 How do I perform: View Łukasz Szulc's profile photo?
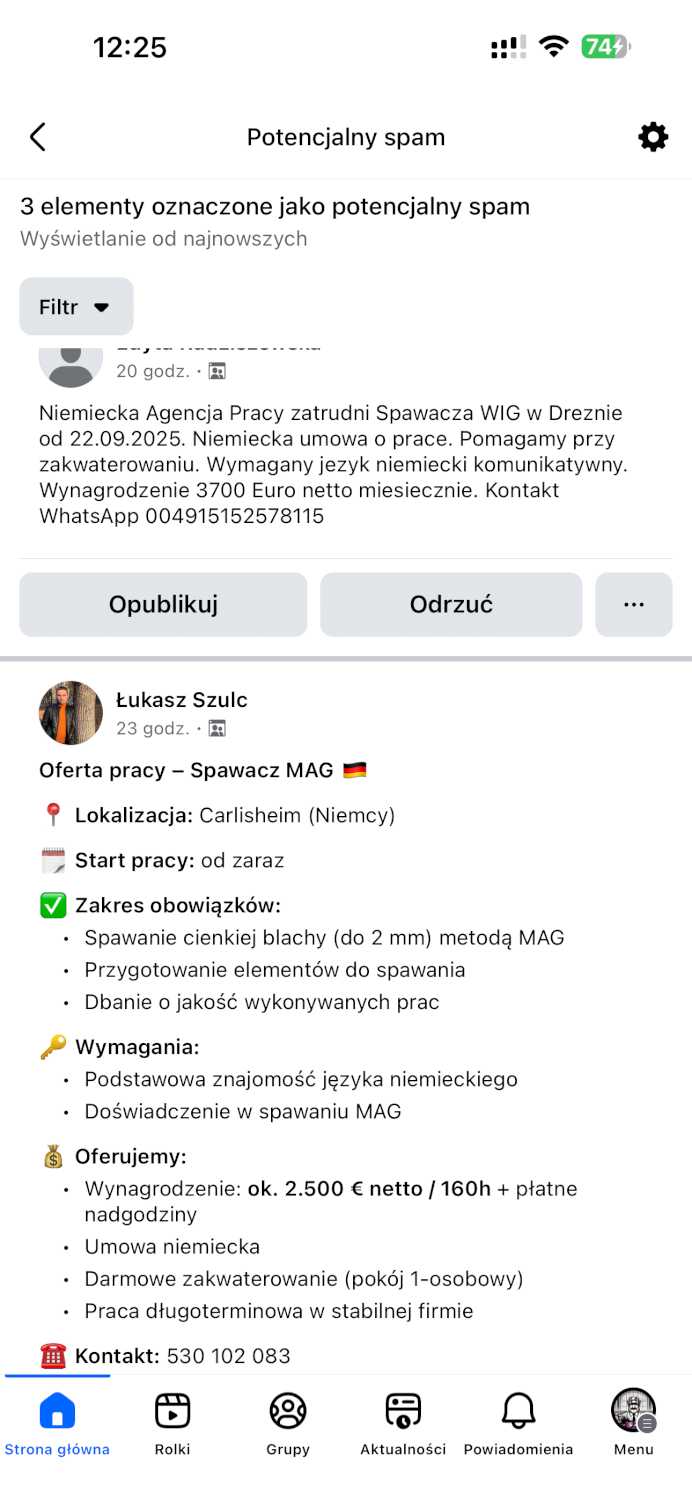pos(71,713)
